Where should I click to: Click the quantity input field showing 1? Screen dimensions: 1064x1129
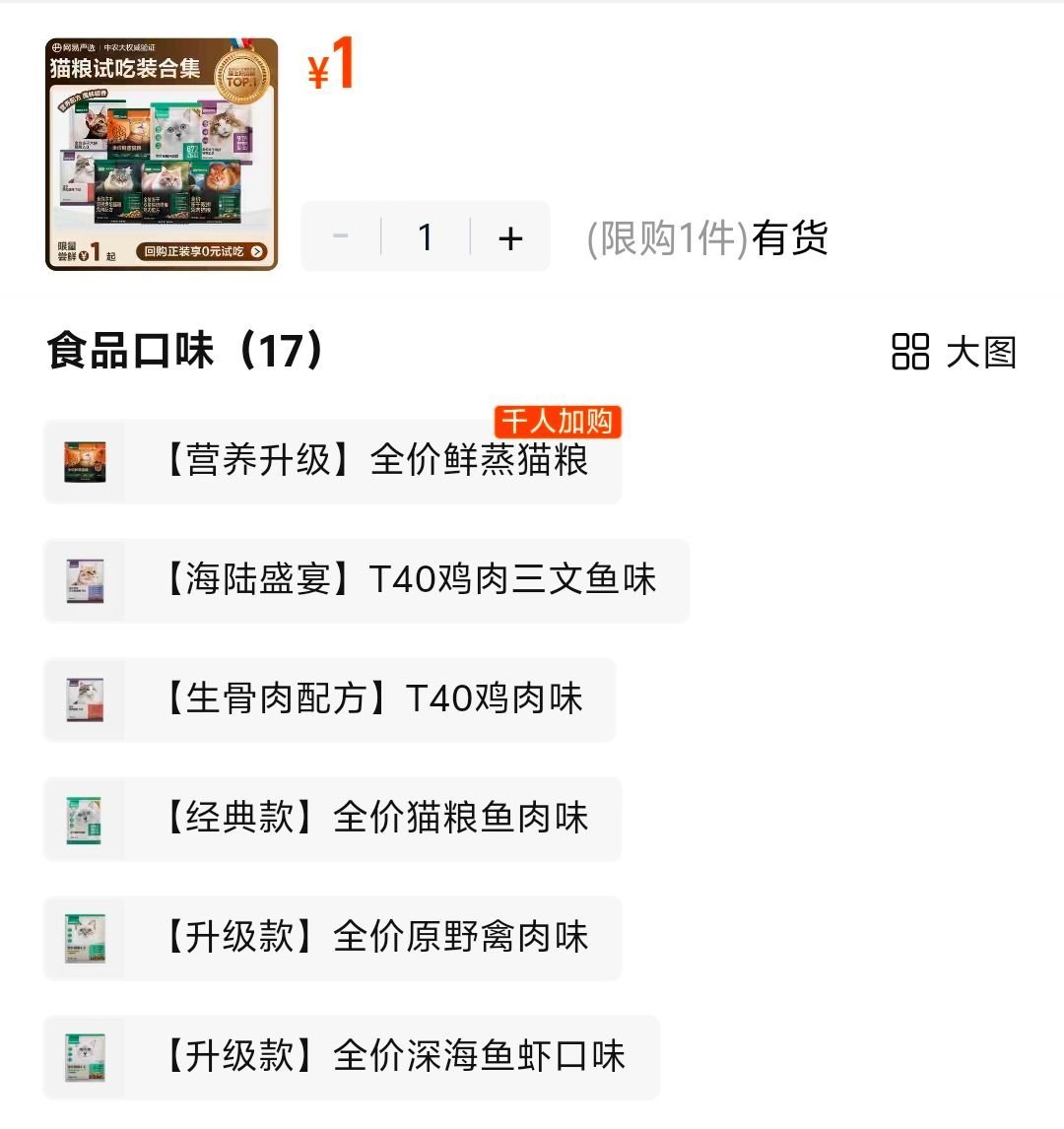(425, 236)
